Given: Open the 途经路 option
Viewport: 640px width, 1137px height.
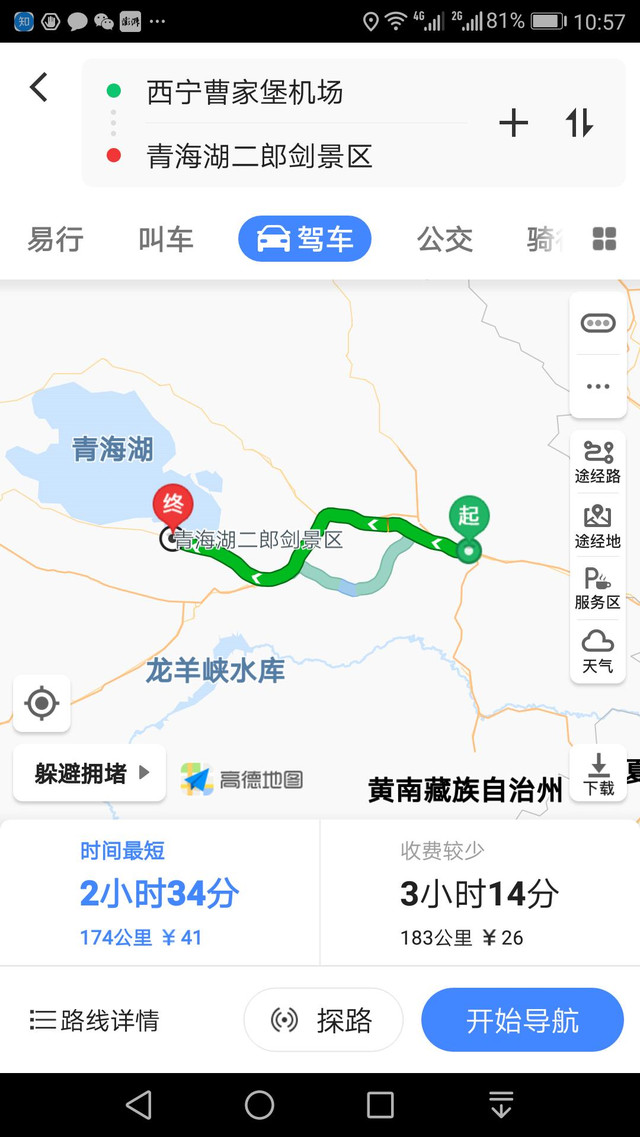Looking at the screenshot, I should click(597, 462).
